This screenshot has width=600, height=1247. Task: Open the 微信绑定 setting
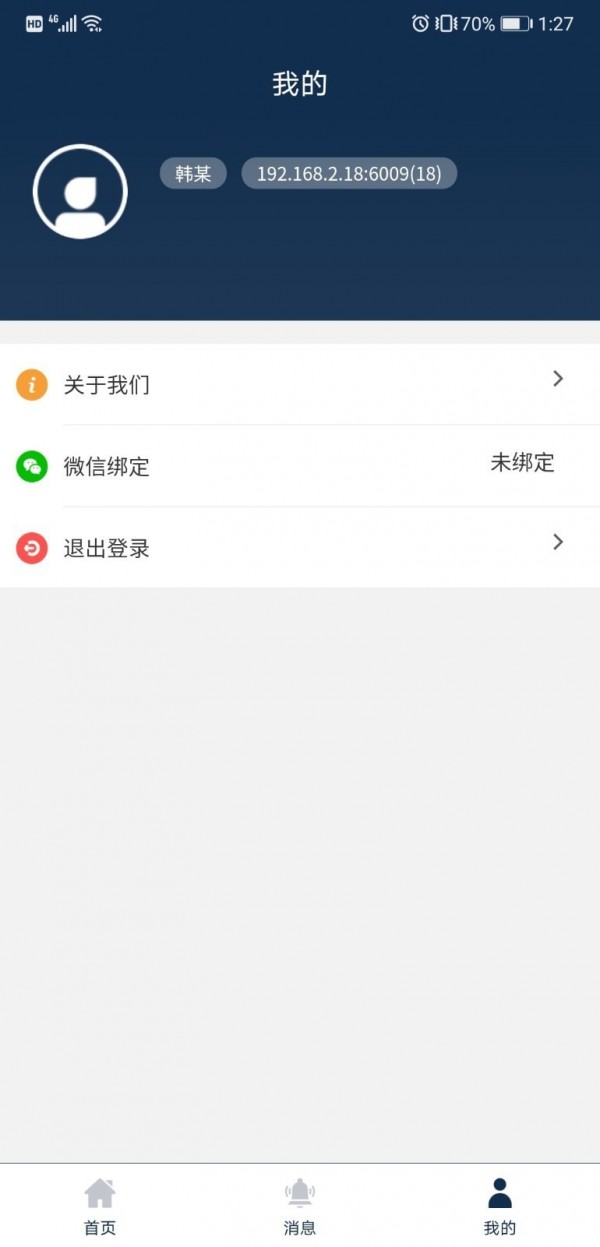tap(300, 466)
